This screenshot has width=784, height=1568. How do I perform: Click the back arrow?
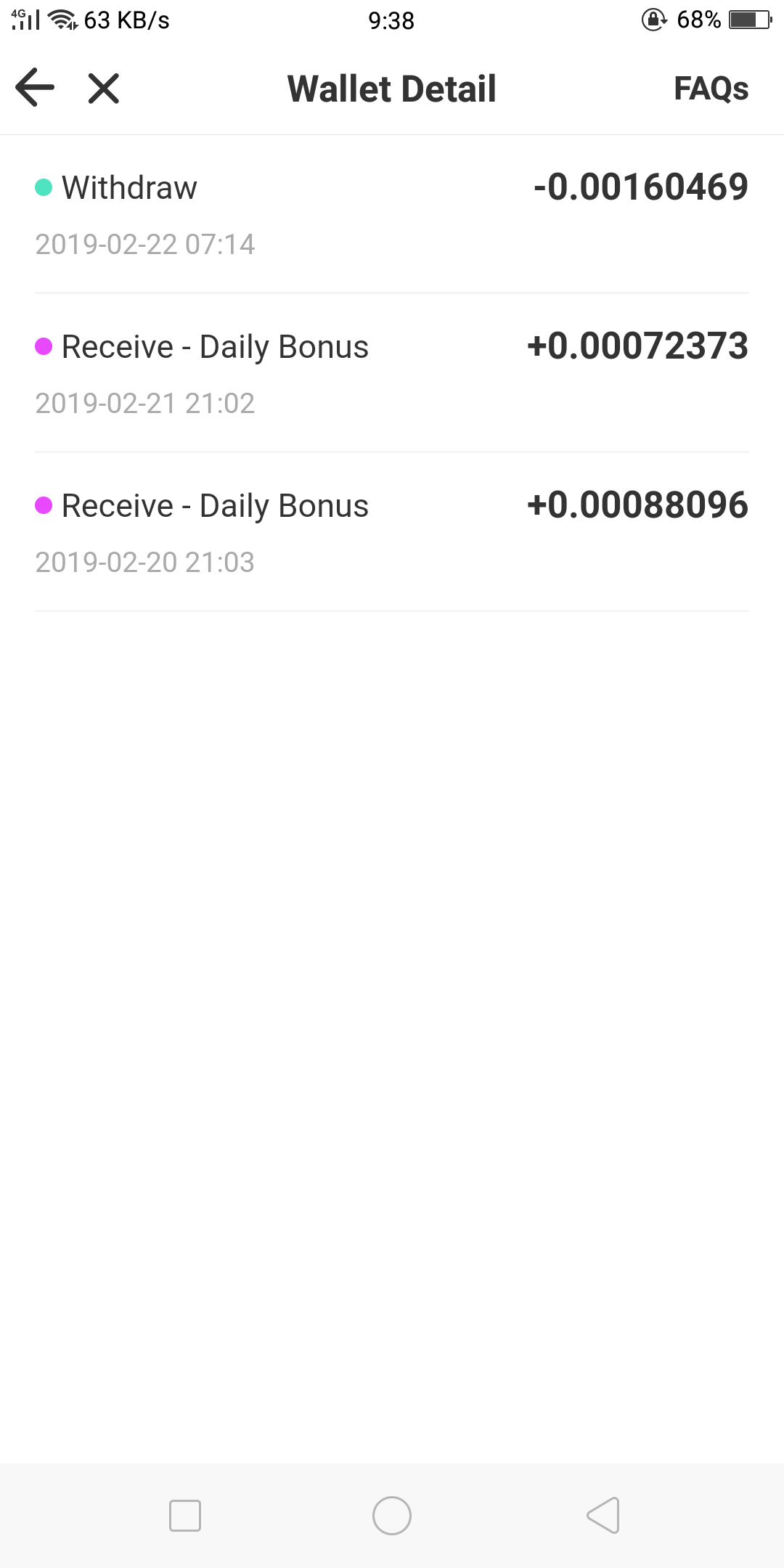[x=34, y=86]
